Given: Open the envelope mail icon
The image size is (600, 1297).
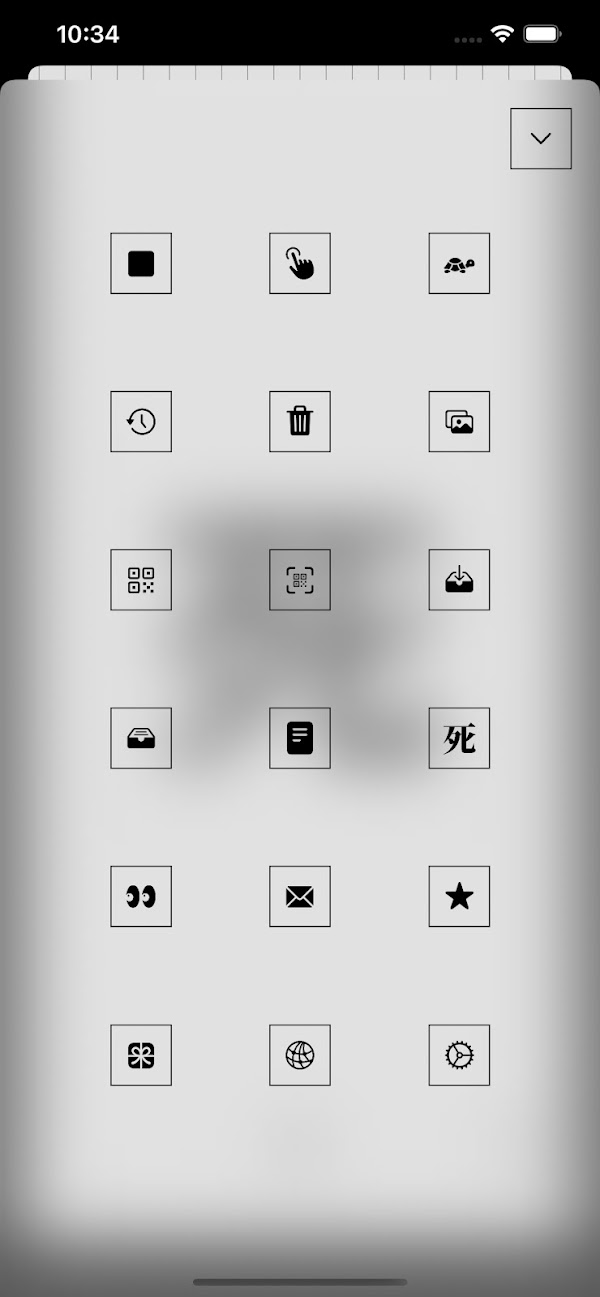Looking at the screenshot, I should coord(300,897).
